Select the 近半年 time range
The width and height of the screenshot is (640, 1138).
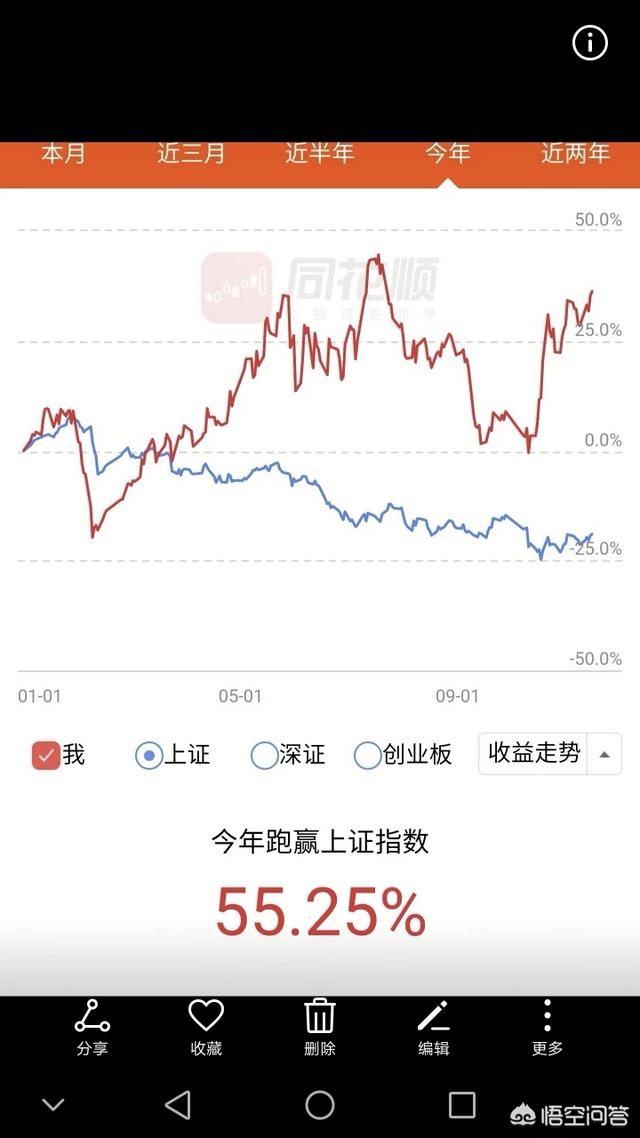coord(319,154)
